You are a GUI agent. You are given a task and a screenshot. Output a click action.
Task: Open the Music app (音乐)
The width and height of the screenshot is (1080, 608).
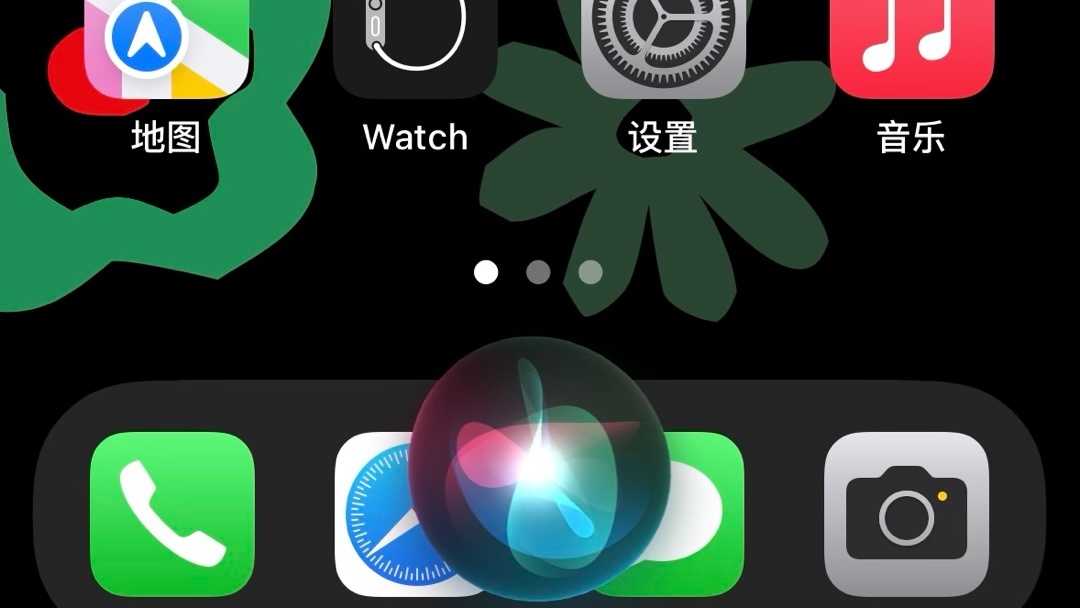pyautogui.click(x=911, y=48)
